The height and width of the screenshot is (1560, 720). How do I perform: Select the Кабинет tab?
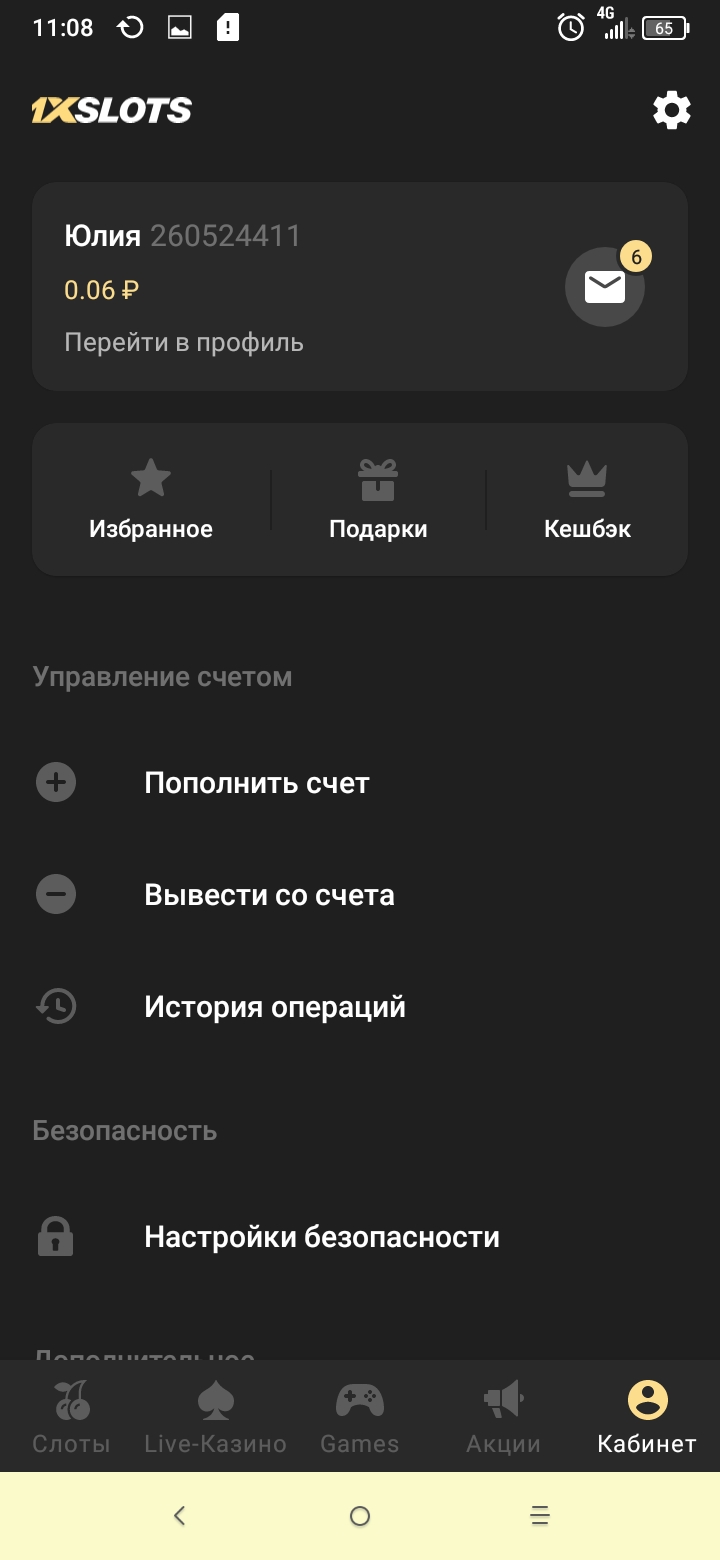(x=647, y=1416)
